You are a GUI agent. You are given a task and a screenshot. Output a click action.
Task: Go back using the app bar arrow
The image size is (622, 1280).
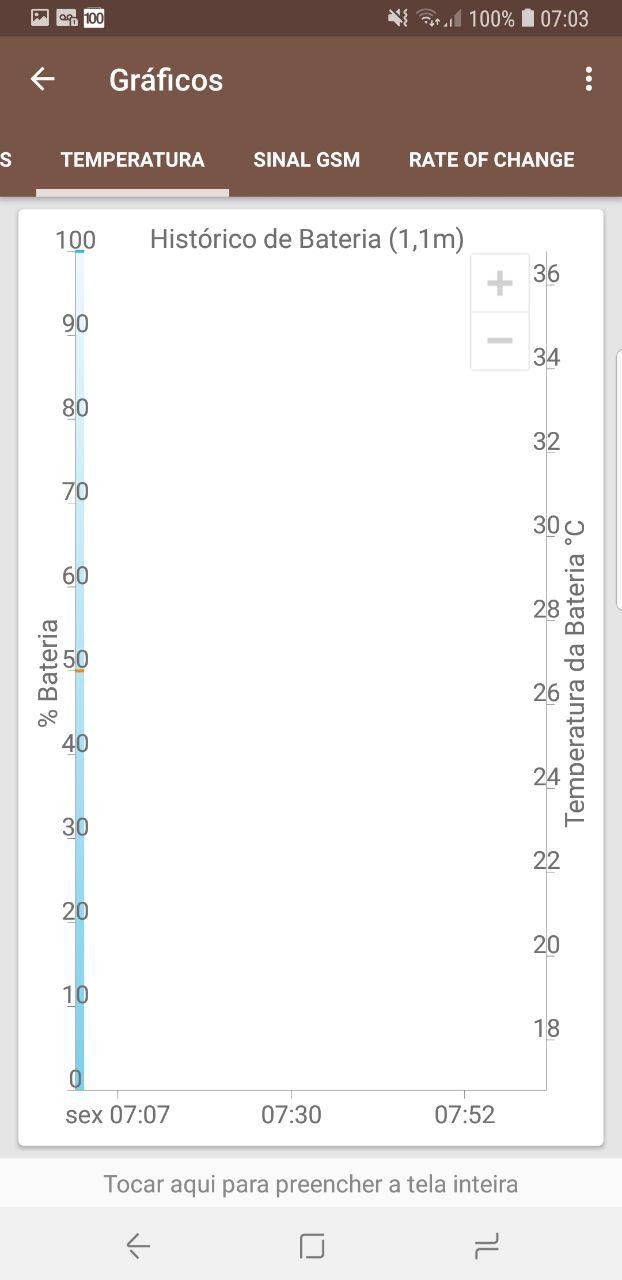tap(42, 79)
